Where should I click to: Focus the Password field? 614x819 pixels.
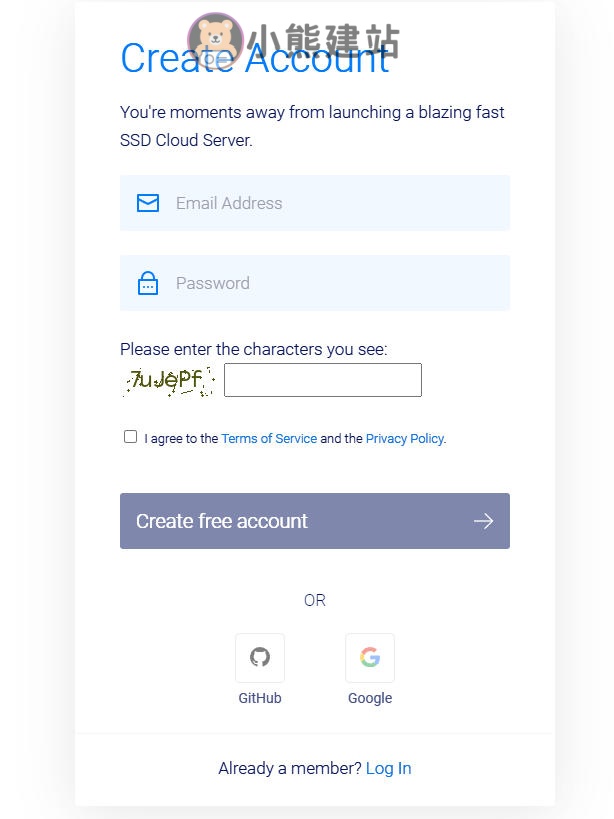click(330, 283)
